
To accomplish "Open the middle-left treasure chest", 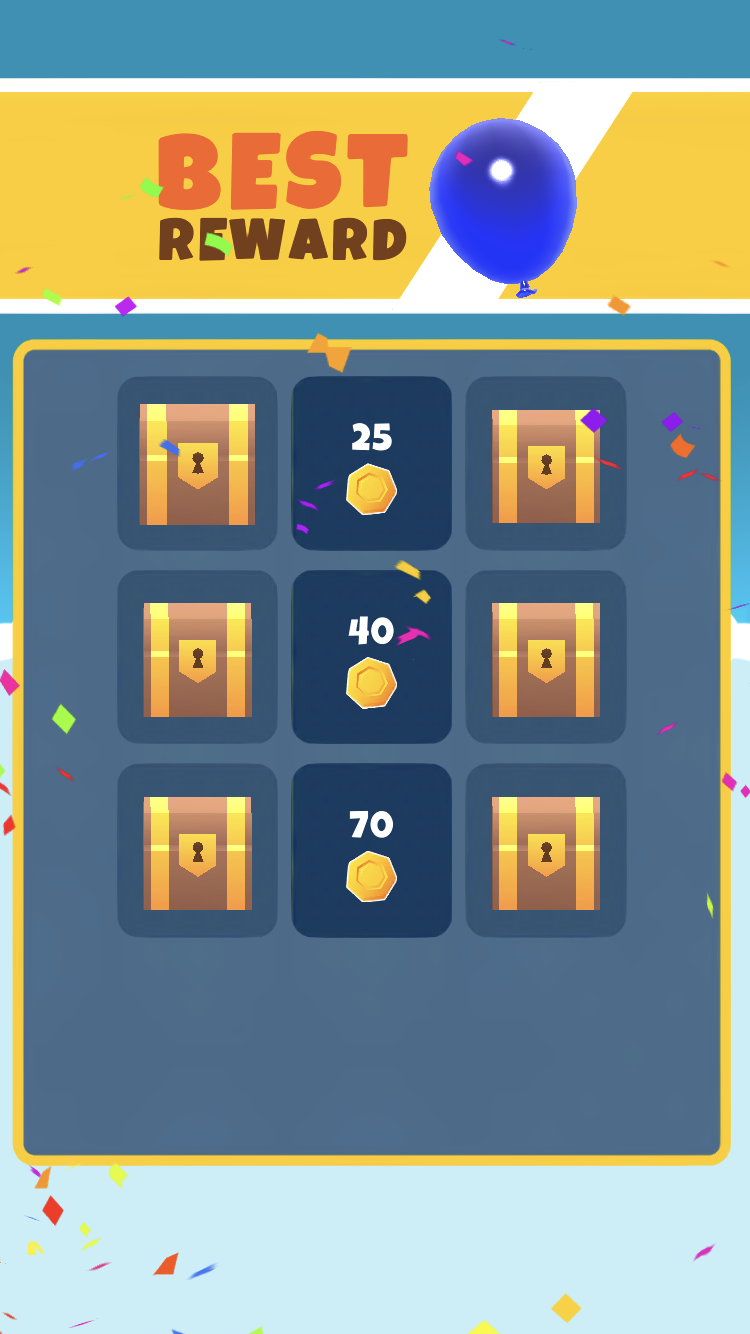I will tap(197, 659).
